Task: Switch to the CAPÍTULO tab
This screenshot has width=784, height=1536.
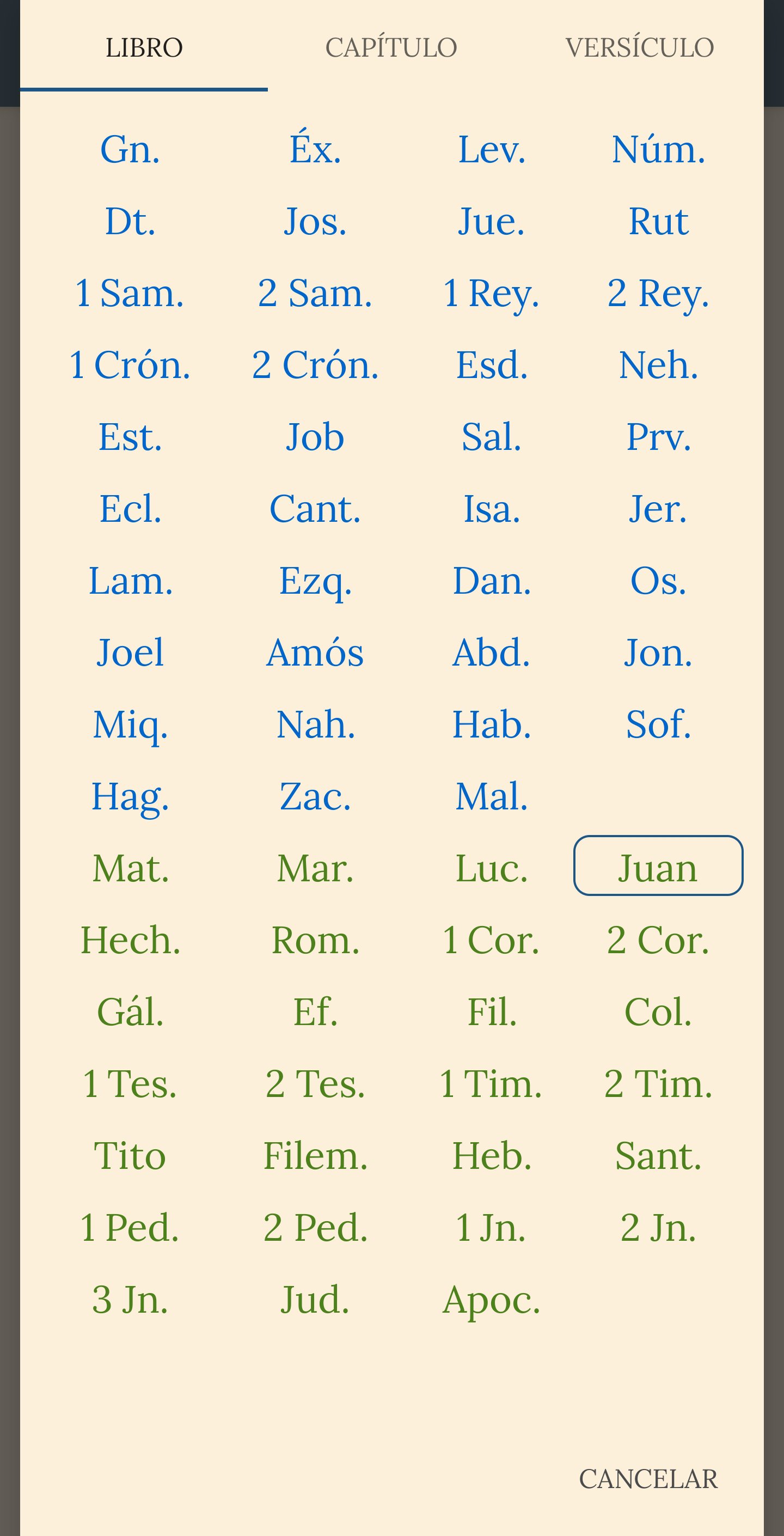Action: tap(391, 47)
